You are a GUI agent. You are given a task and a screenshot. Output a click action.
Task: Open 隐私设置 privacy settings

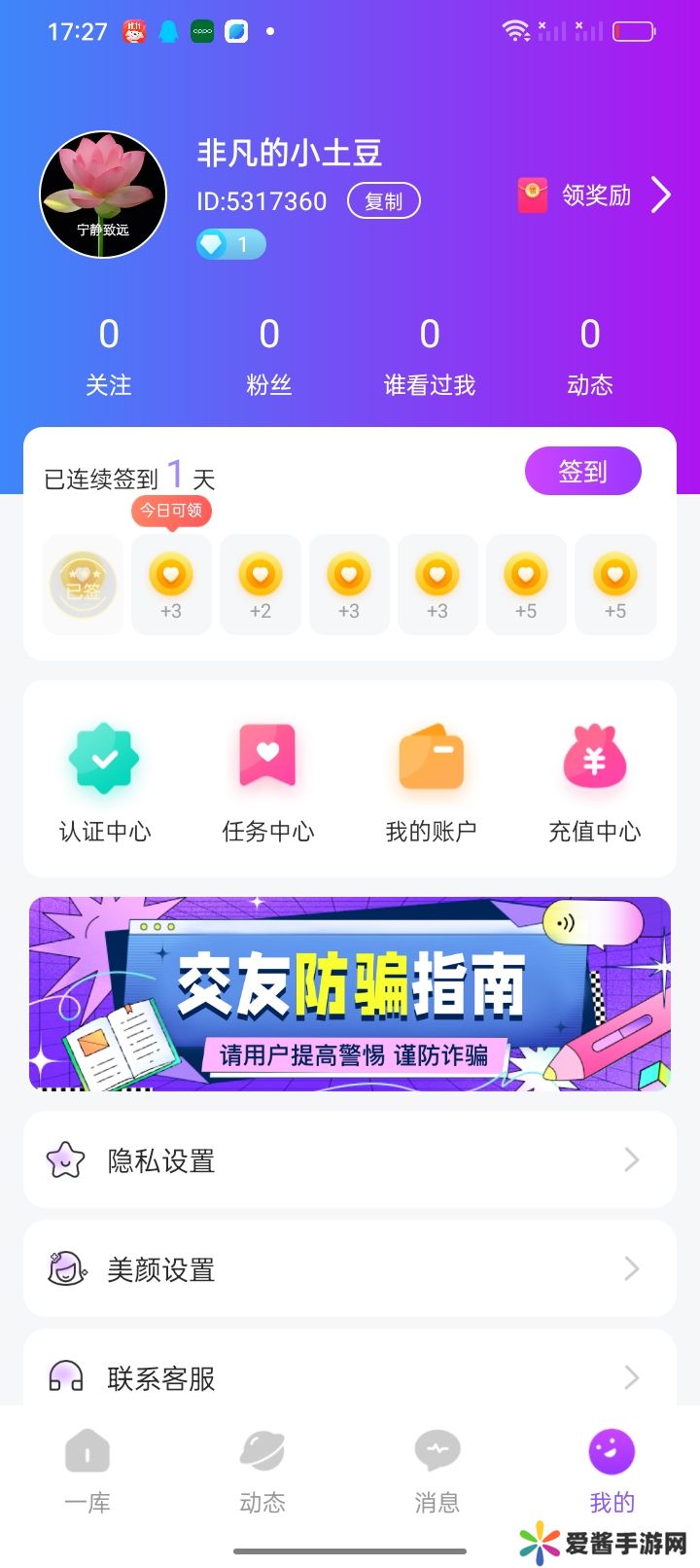[350, 1159]
